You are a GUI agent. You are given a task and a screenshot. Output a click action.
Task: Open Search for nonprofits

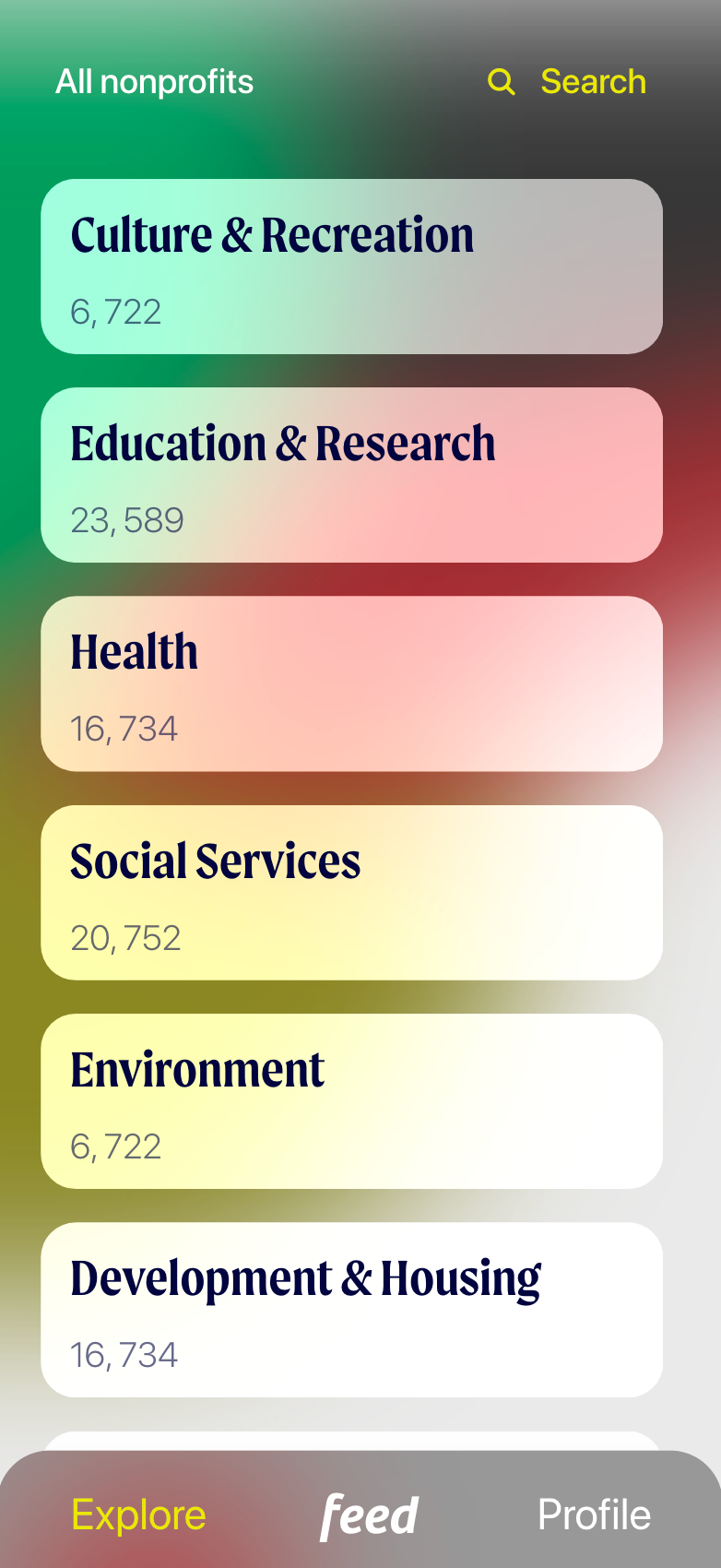pos(567,81)
